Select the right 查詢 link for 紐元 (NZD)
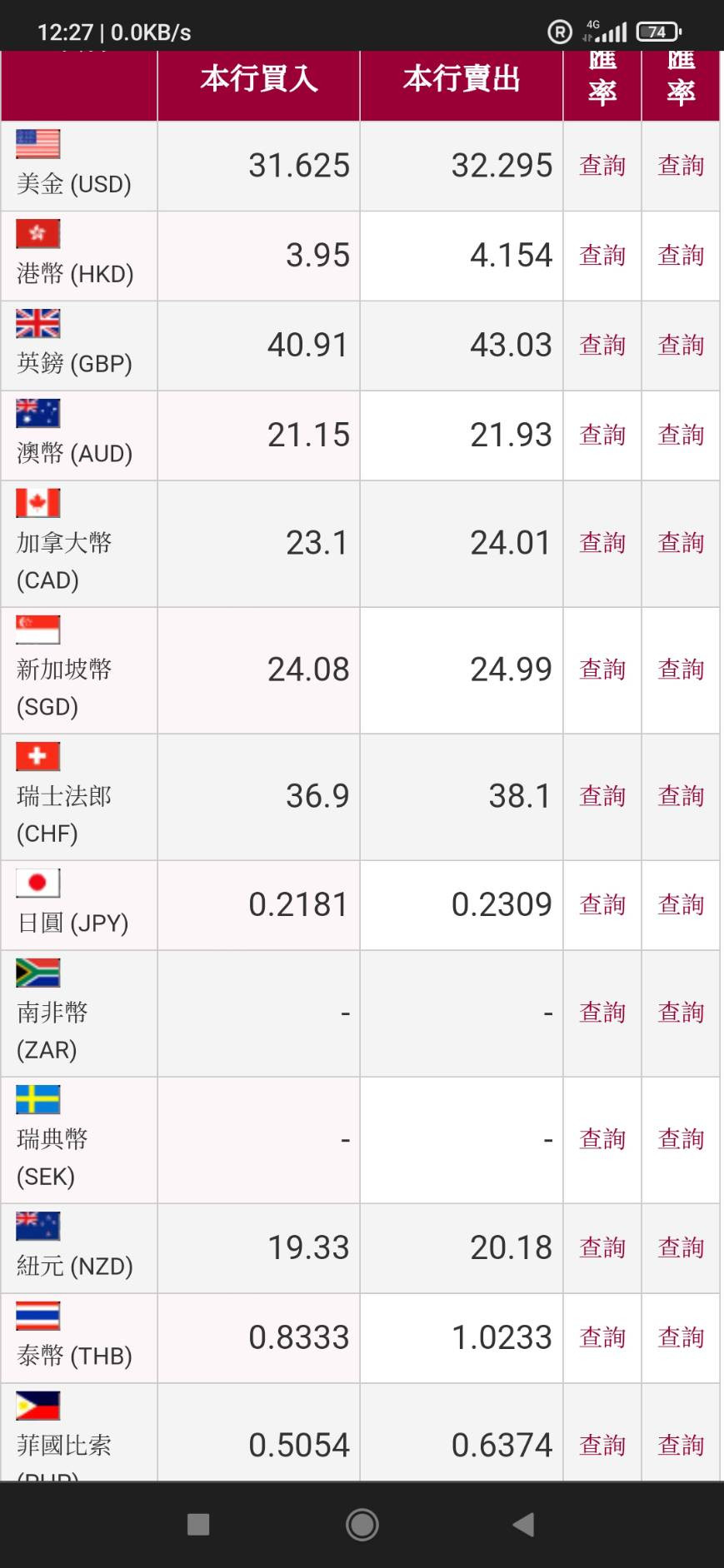Image resolution: width=724 pixels, height=1568 pixels. click(x=681, y=1248)
